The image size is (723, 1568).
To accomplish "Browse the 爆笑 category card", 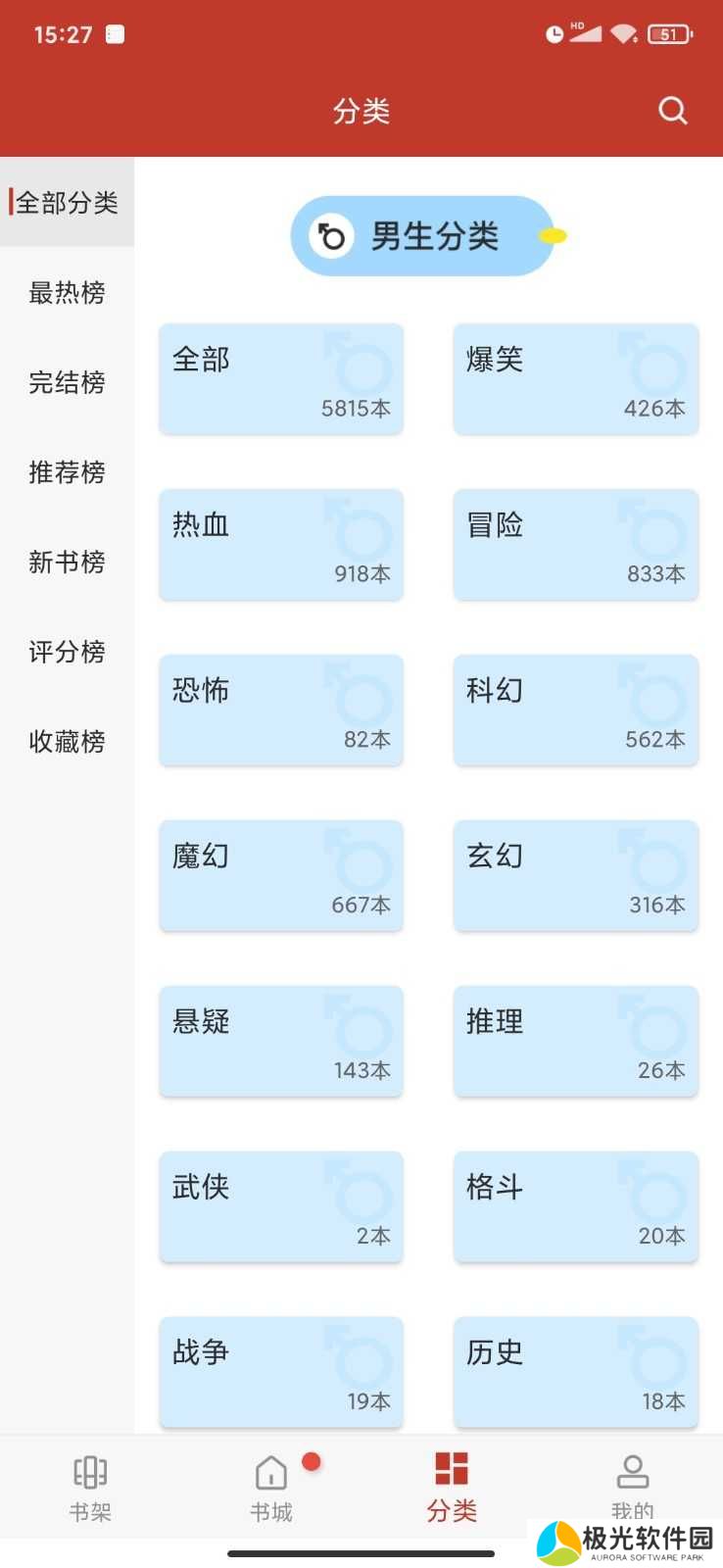I will tap(575, 379).
